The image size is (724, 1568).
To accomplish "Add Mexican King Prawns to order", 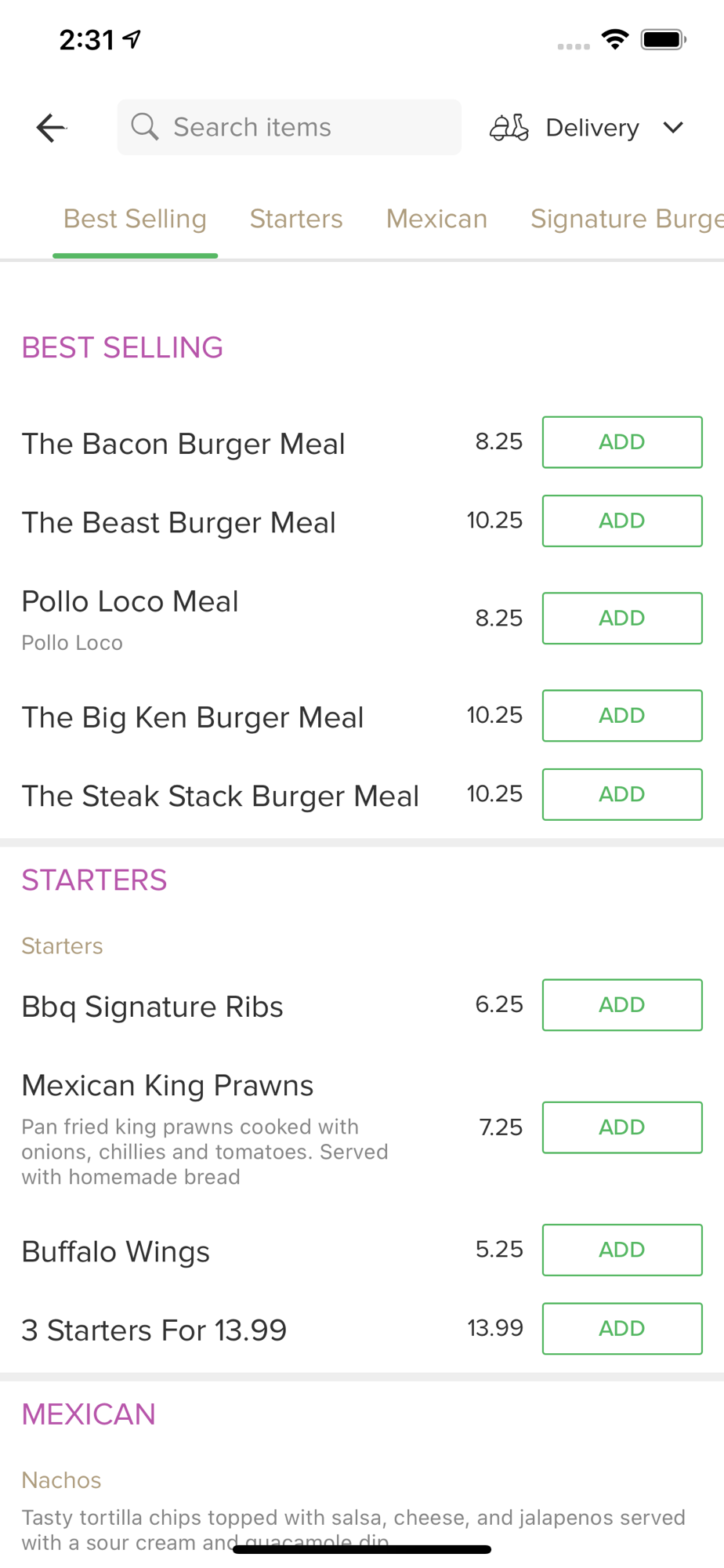I will click(x=621, y=1127).
